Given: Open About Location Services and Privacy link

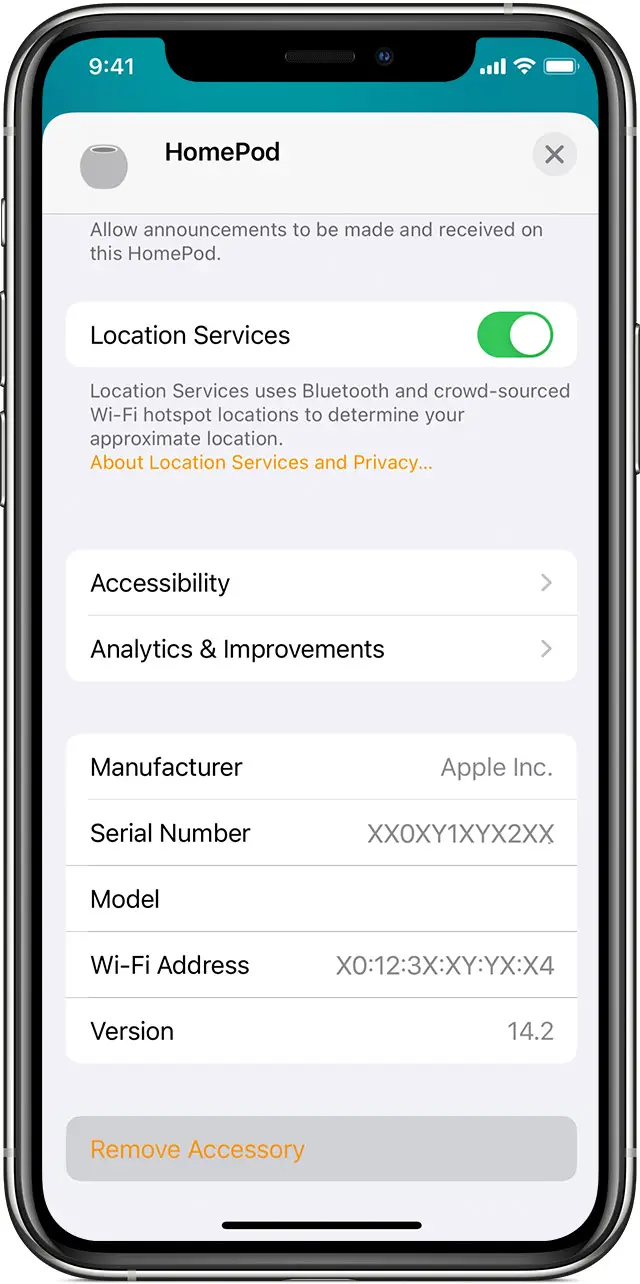Looking at the screenshot, I should (x=261, y=463).
